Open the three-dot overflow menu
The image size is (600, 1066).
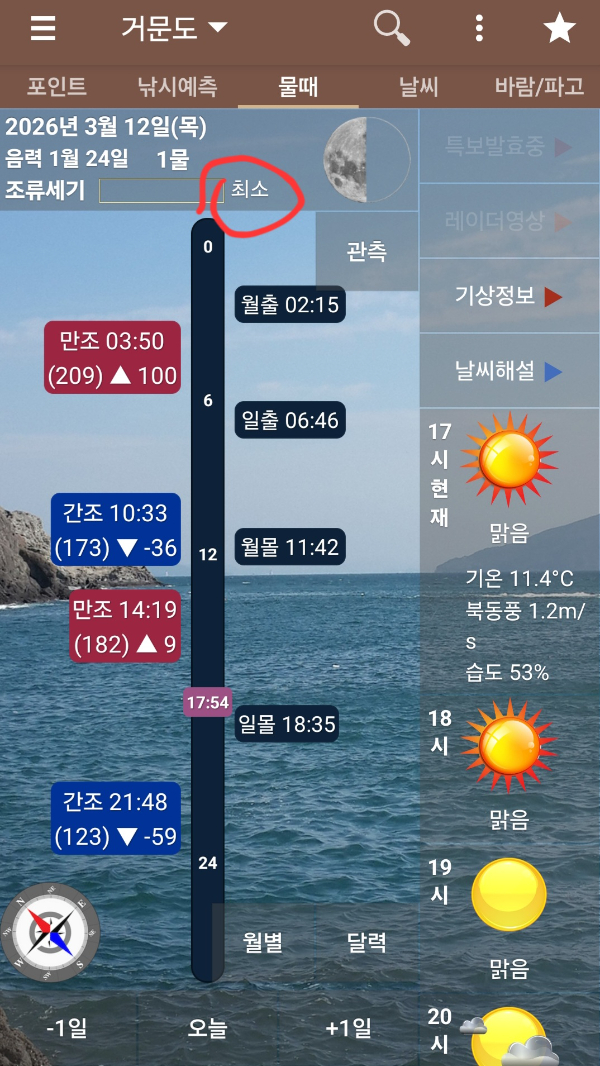tap(480, 28)
